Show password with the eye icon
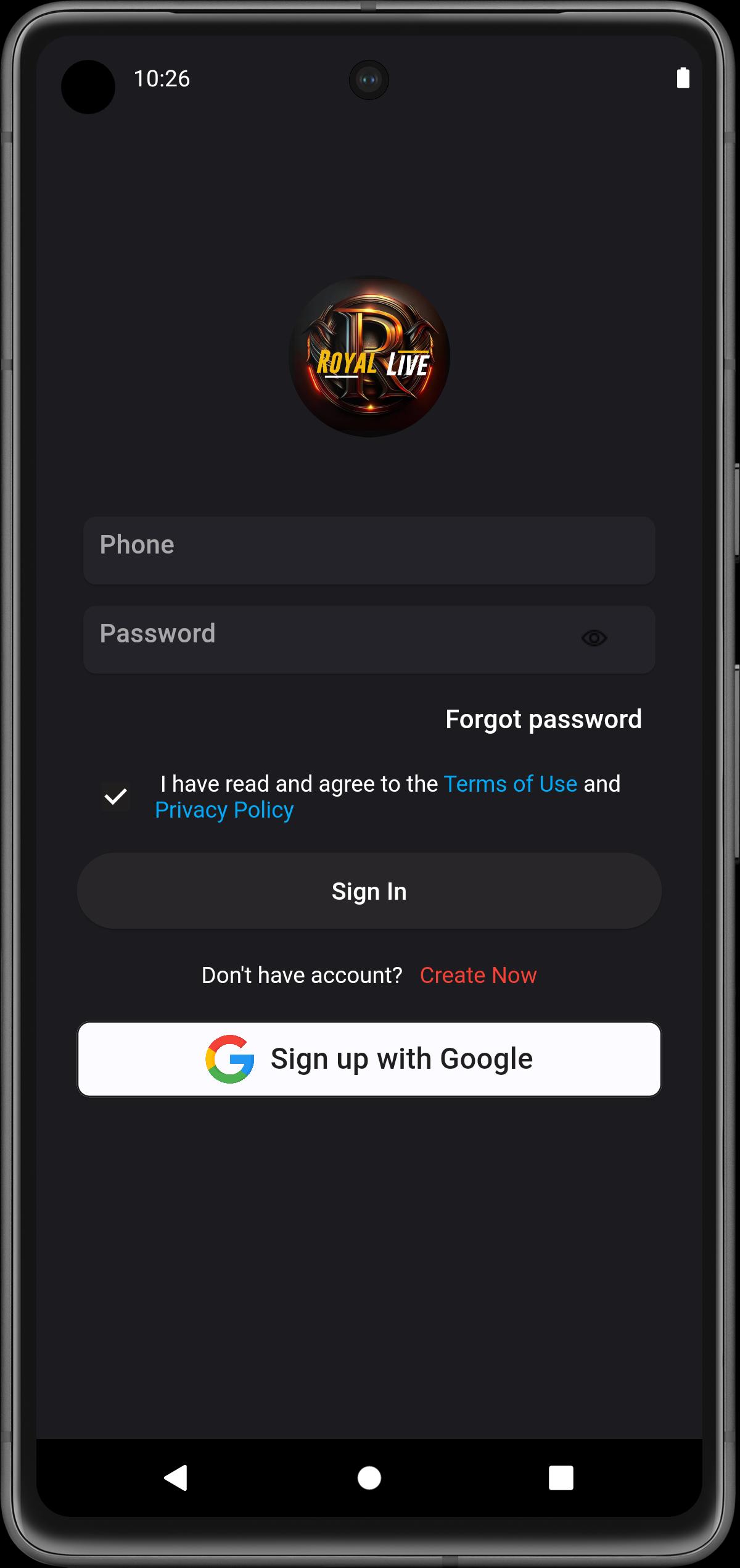The width and height of the screenshot is (740, 1568). [594, 638]
